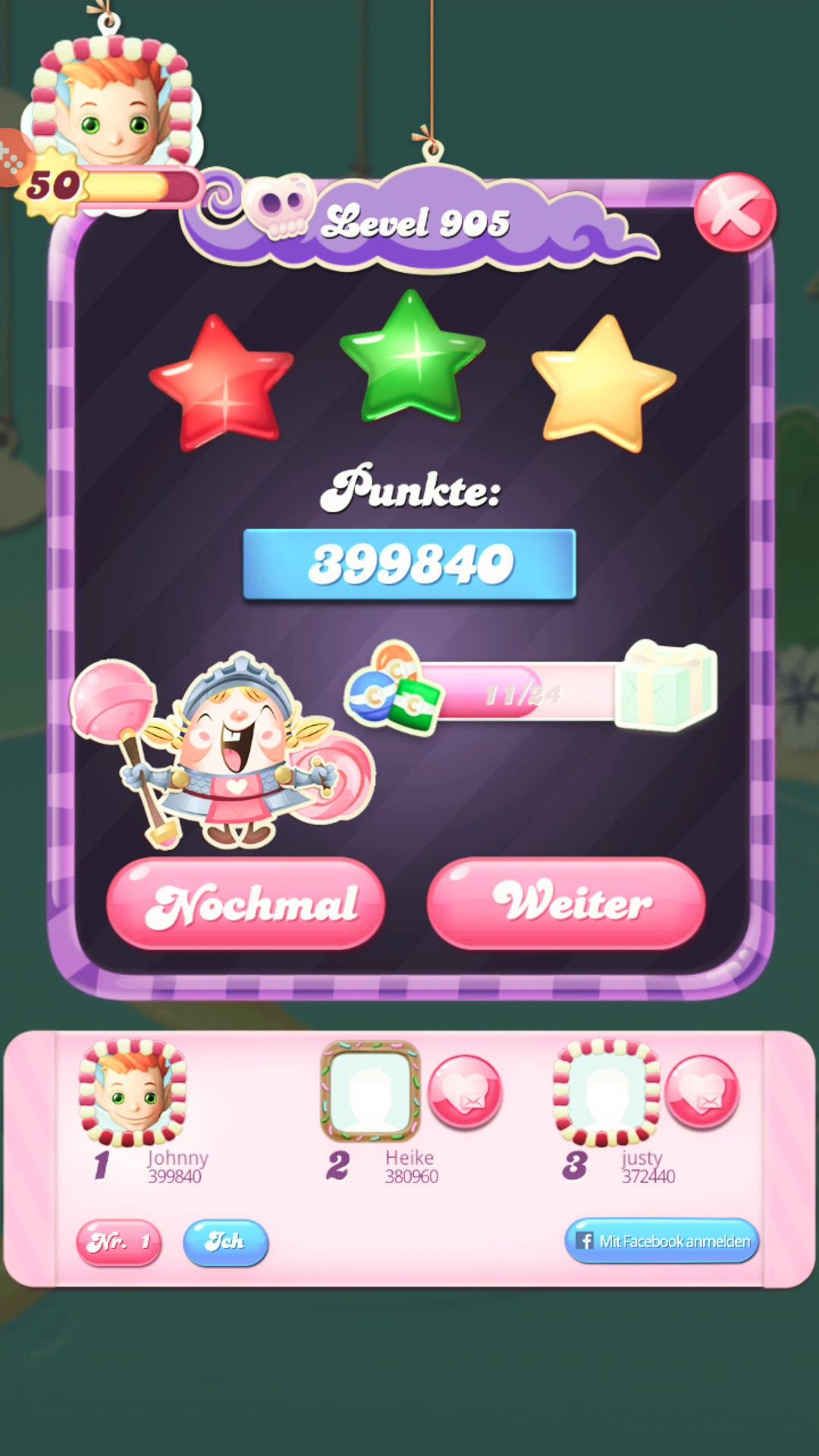The width and height of the screenshot is (819, 1456).
Task: Send a life to justy
Action: [x=701, y=1092]
